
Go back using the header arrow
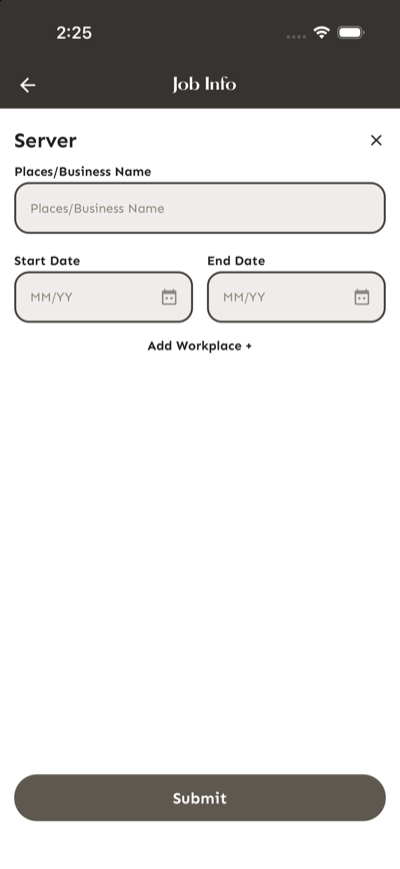[28, 85]
